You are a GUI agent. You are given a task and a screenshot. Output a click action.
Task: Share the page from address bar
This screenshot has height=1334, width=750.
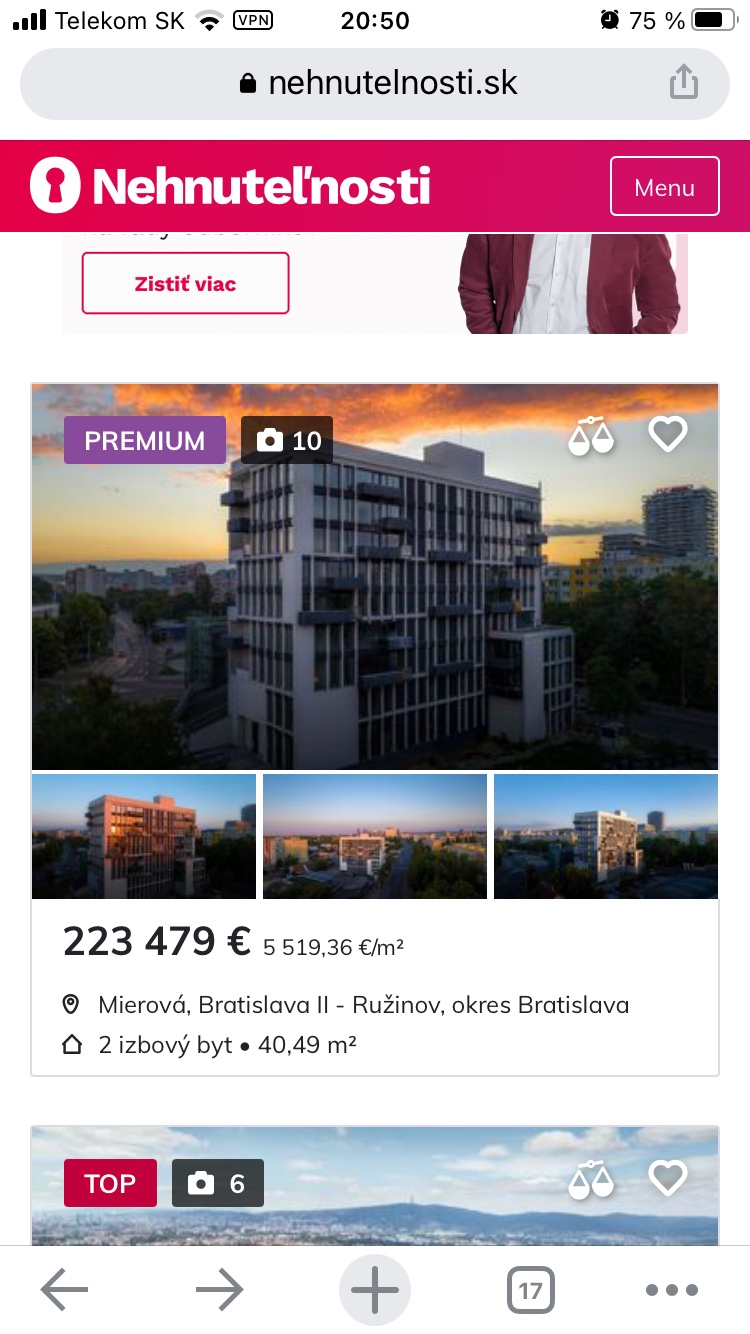coord(683,82)
